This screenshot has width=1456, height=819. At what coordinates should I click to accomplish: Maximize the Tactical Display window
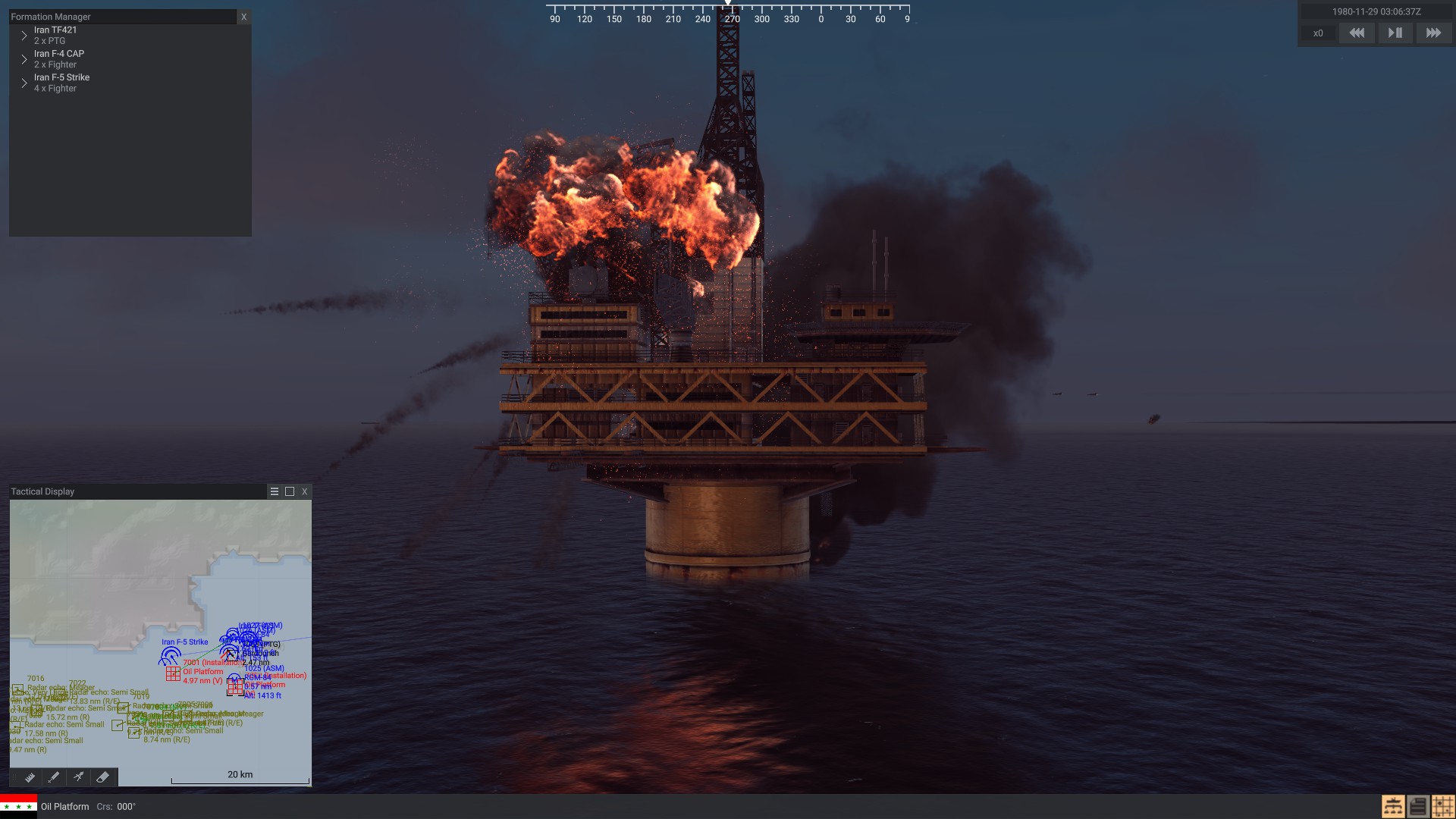290,491
